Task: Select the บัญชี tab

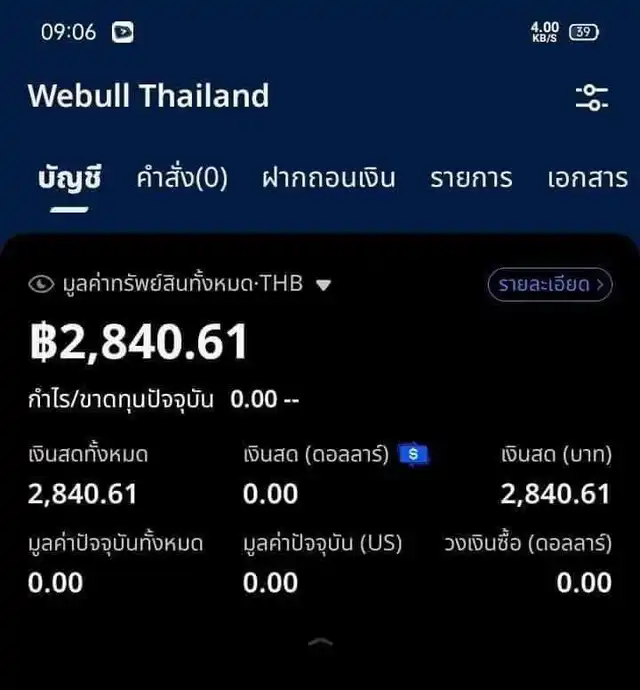Action: pyautogui.click(x=70, y=178)
